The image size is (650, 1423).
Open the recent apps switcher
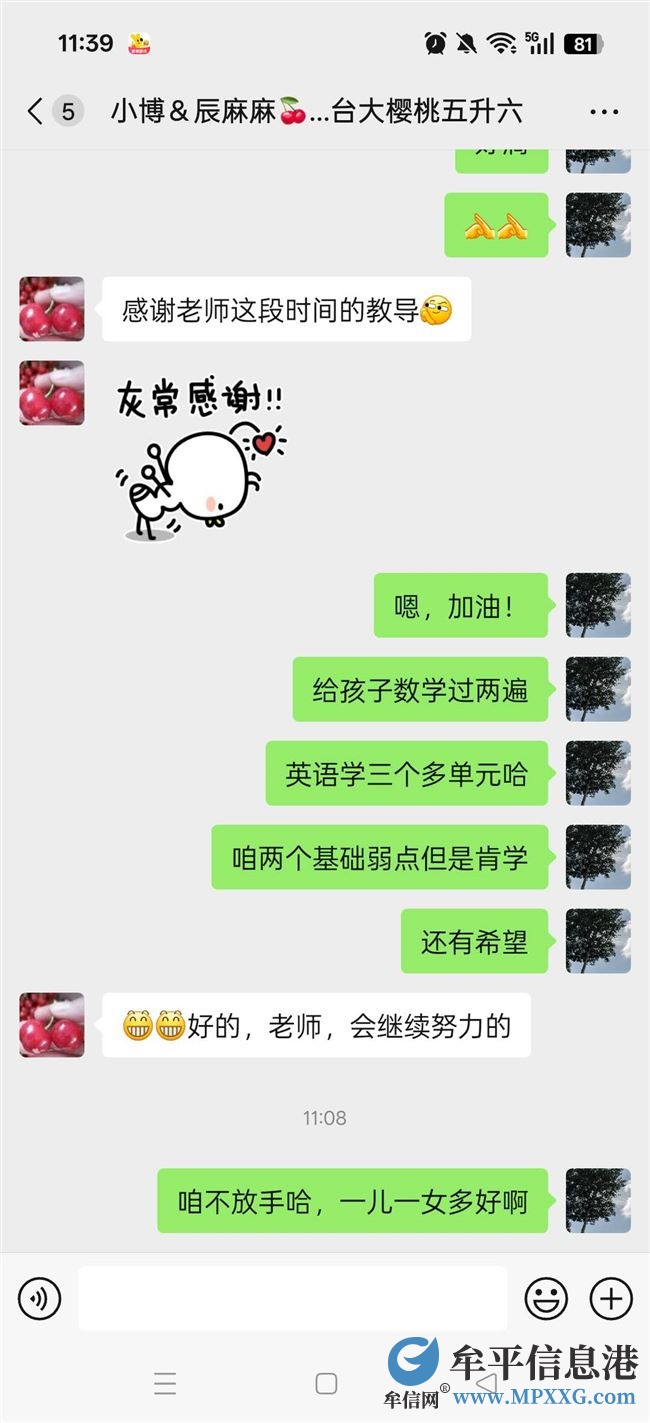[x=165, y=1383]
